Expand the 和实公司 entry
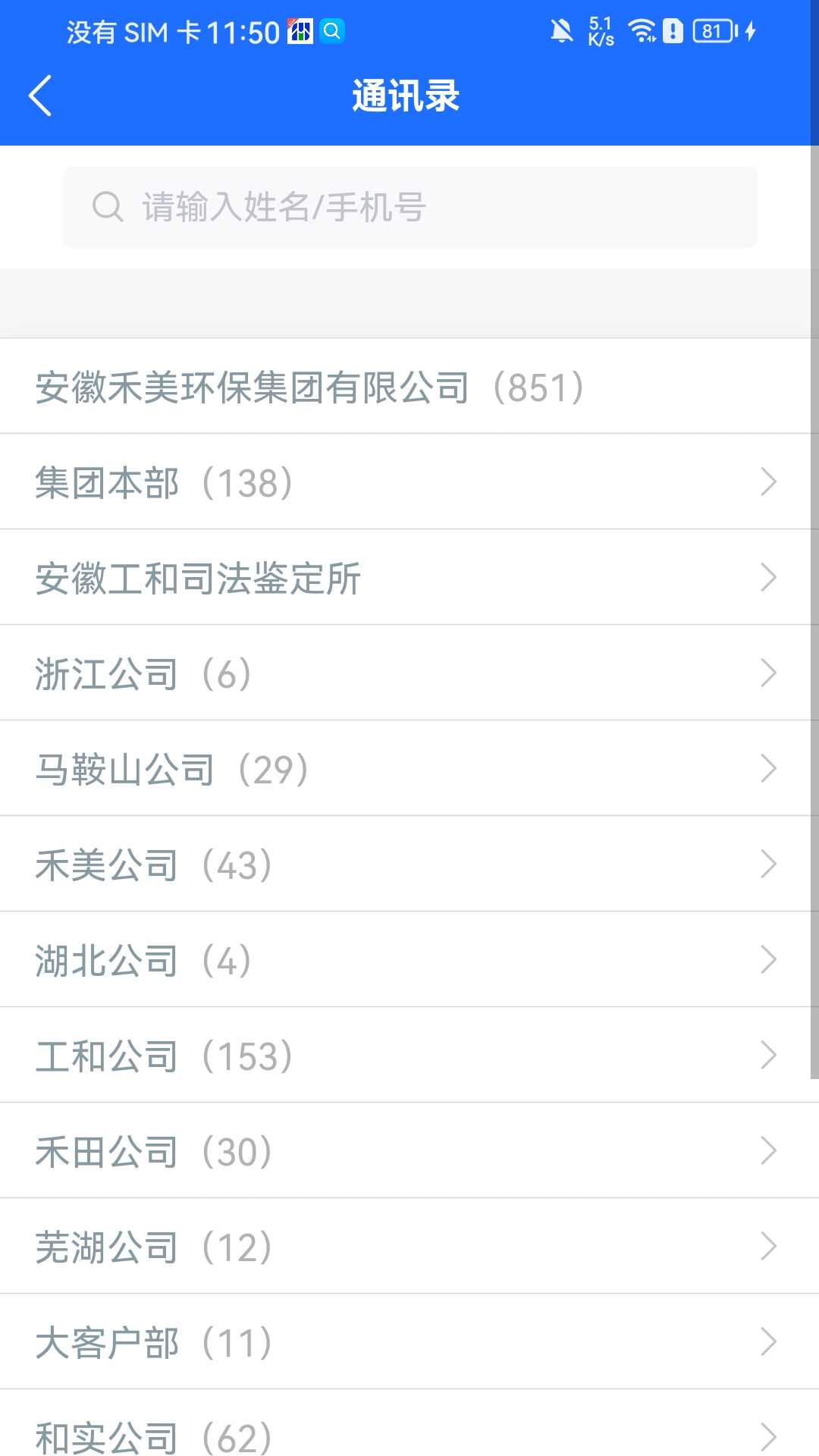Image resolution: width=819 pixels, height=1456 pixels. pyautogui.click(x=409, y=1433)
